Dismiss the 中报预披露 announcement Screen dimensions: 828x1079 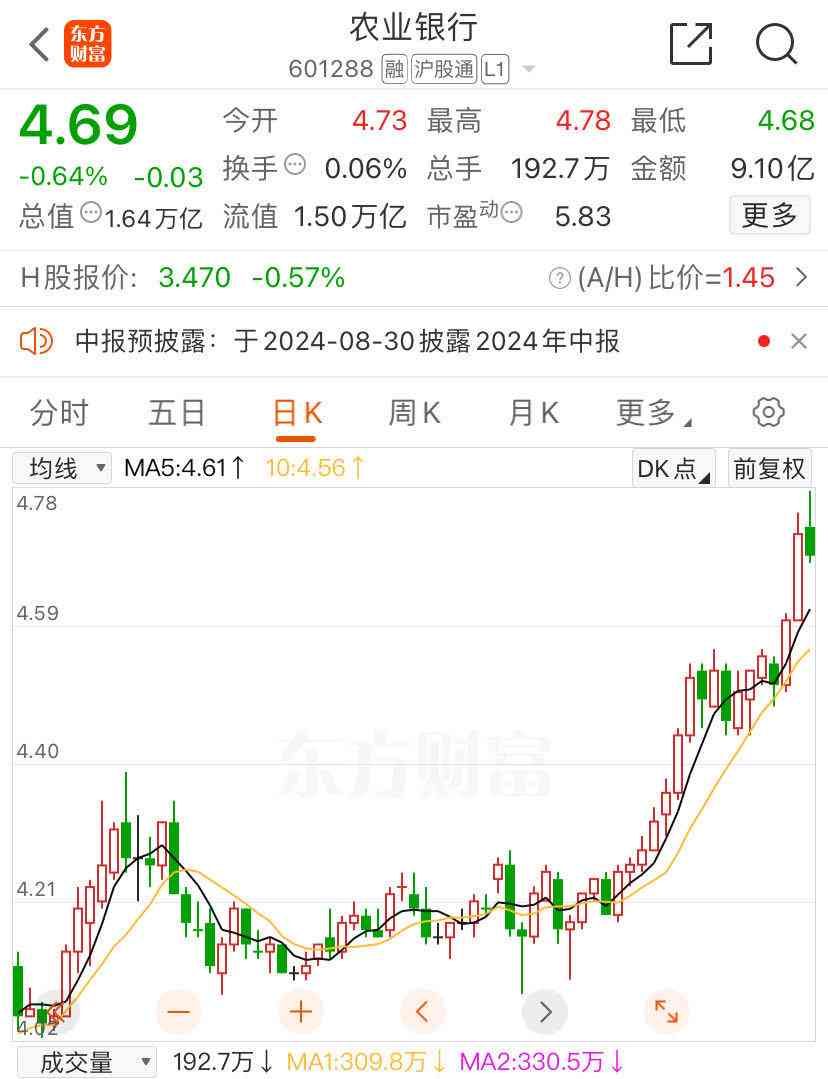798,342
